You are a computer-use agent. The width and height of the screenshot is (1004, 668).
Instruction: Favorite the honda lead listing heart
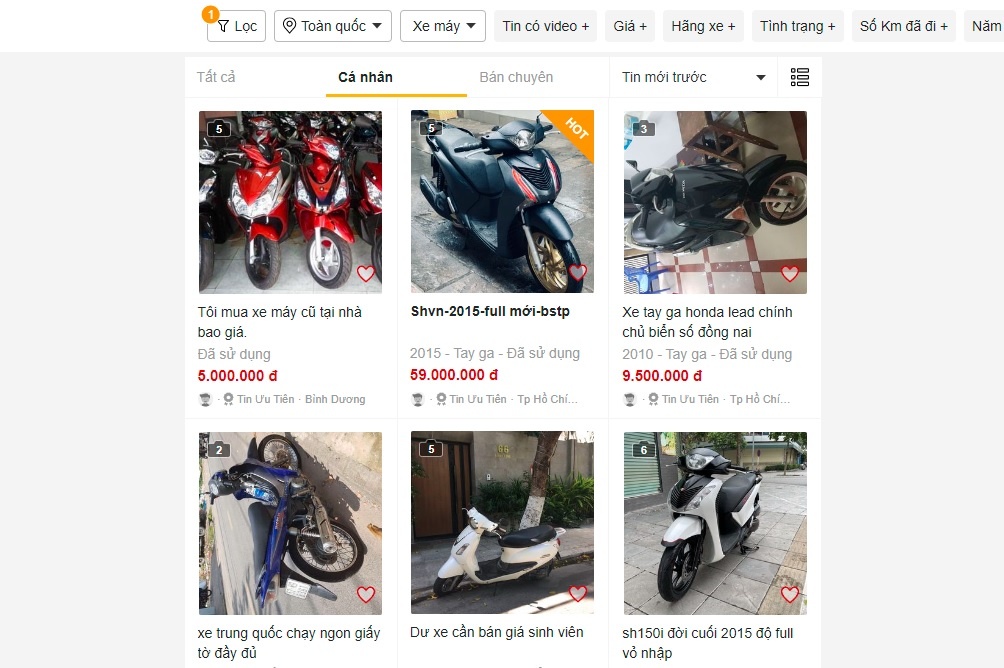[790, 273]
